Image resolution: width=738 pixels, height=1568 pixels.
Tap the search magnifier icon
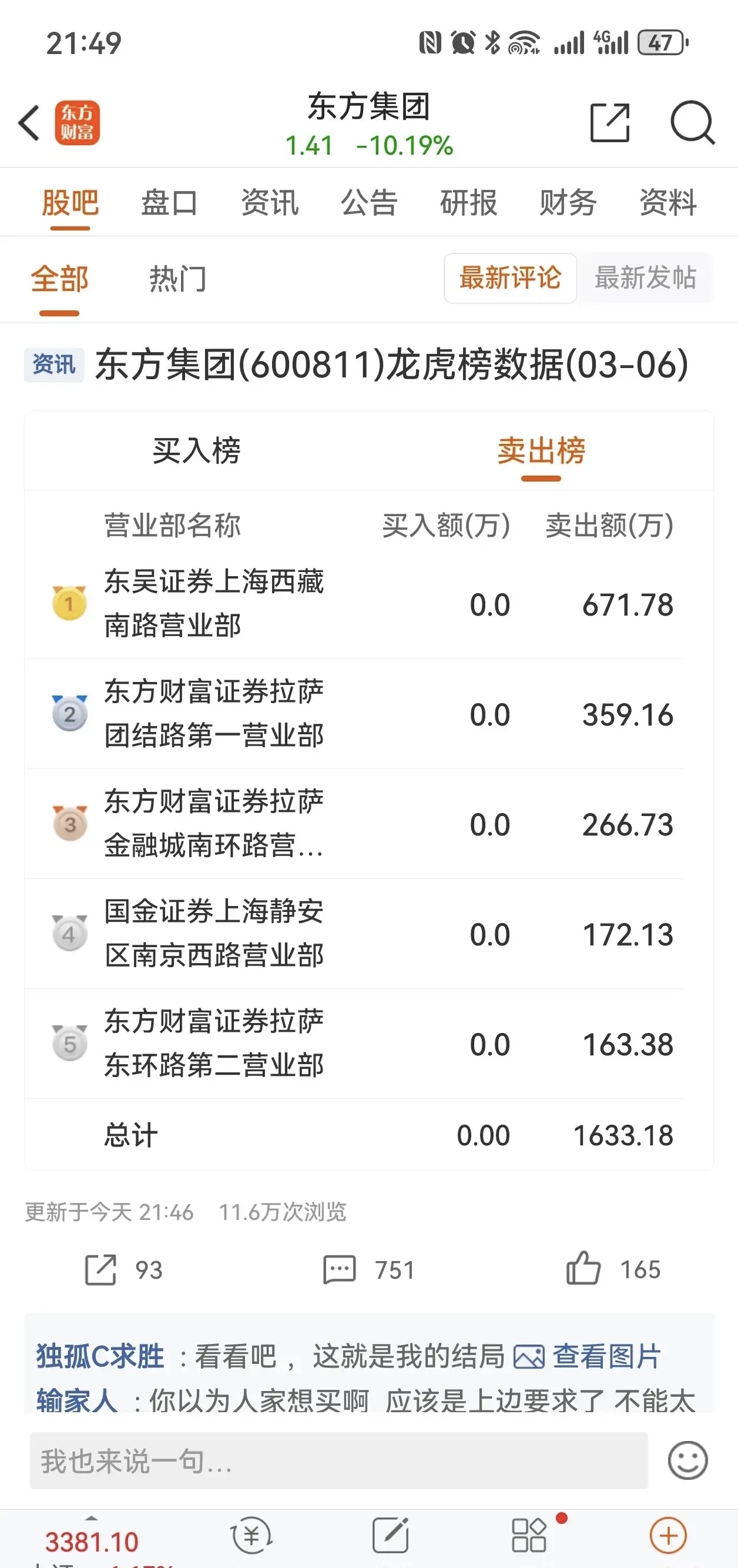tap(693, 123)
